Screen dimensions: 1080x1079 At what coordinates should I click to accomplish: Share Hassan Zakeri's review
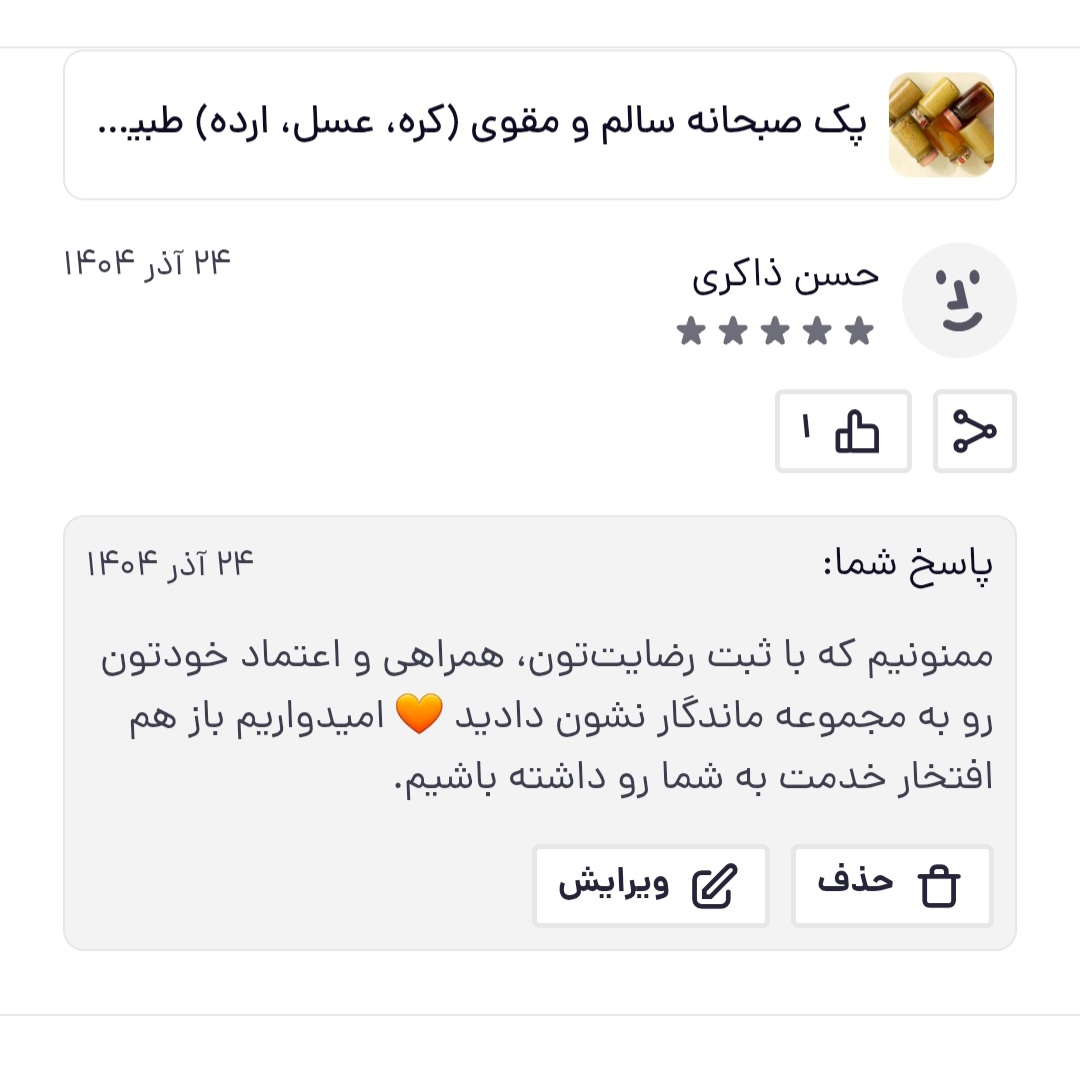974,431
